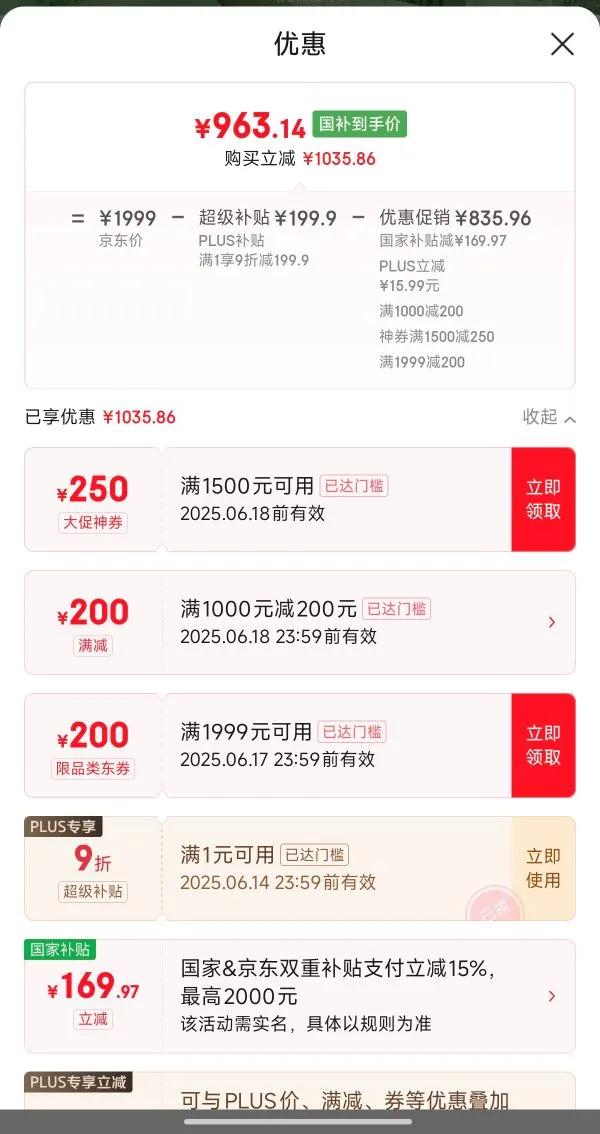Use the PLUS 9折 超级补贴 coupon
Screen dimensions: 600x1134
[543, 869]
